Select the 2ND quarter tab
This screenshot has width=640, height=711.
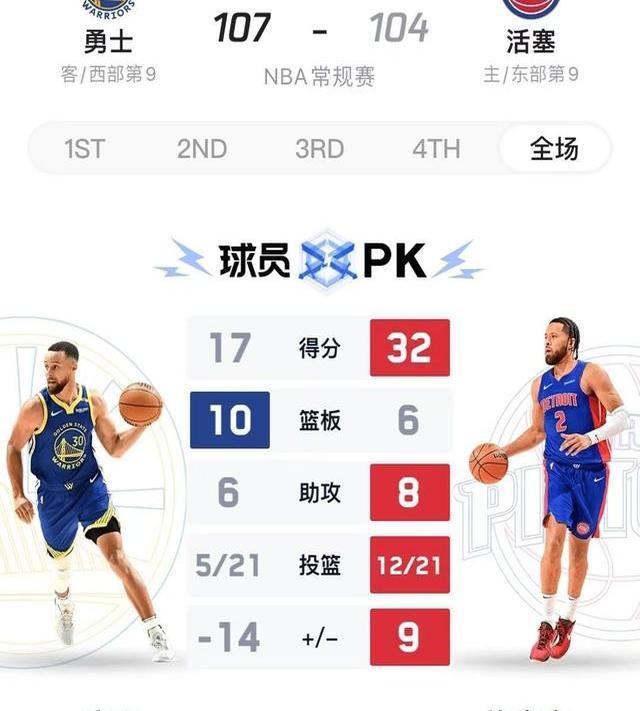tap(202, 149)
